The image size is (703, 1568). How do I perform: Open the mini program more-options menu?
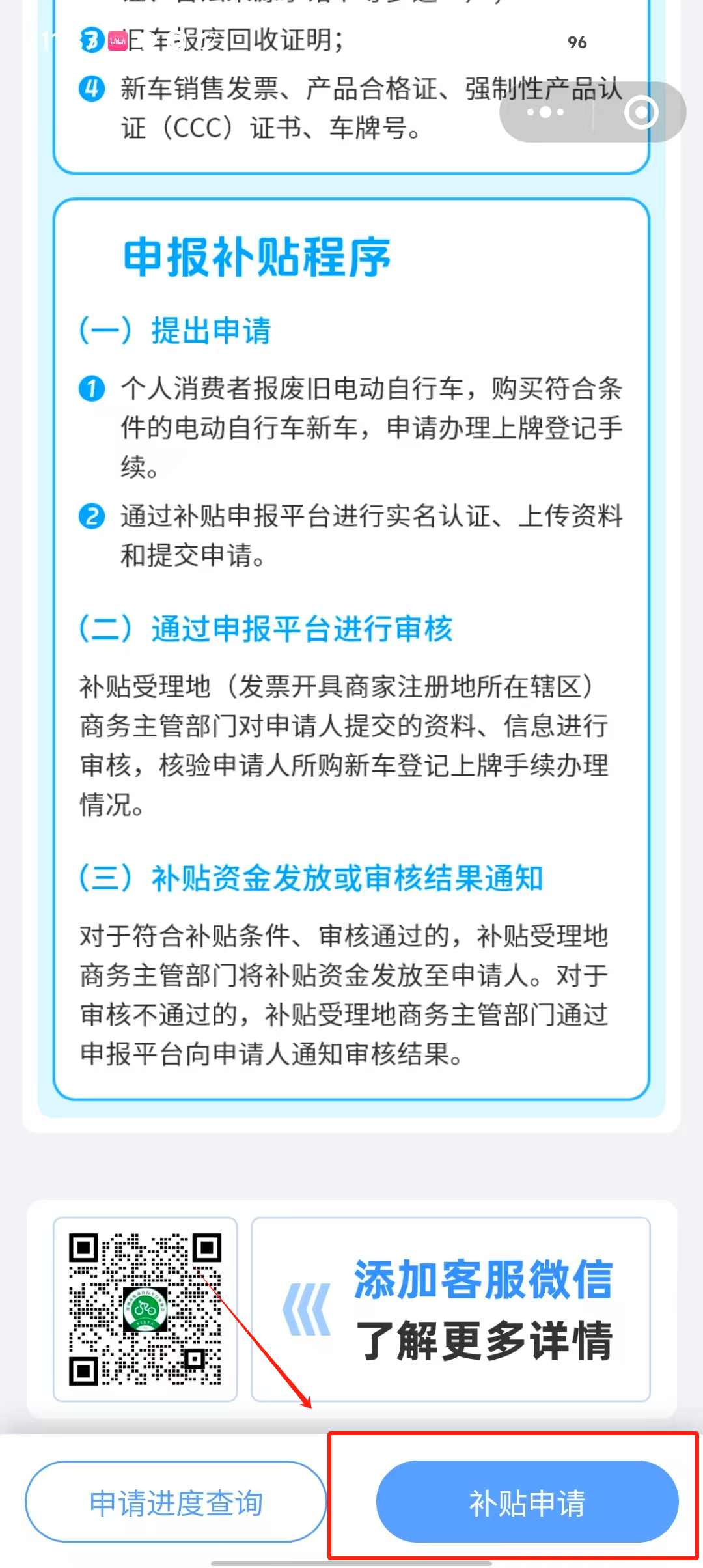tap(545, 112)
